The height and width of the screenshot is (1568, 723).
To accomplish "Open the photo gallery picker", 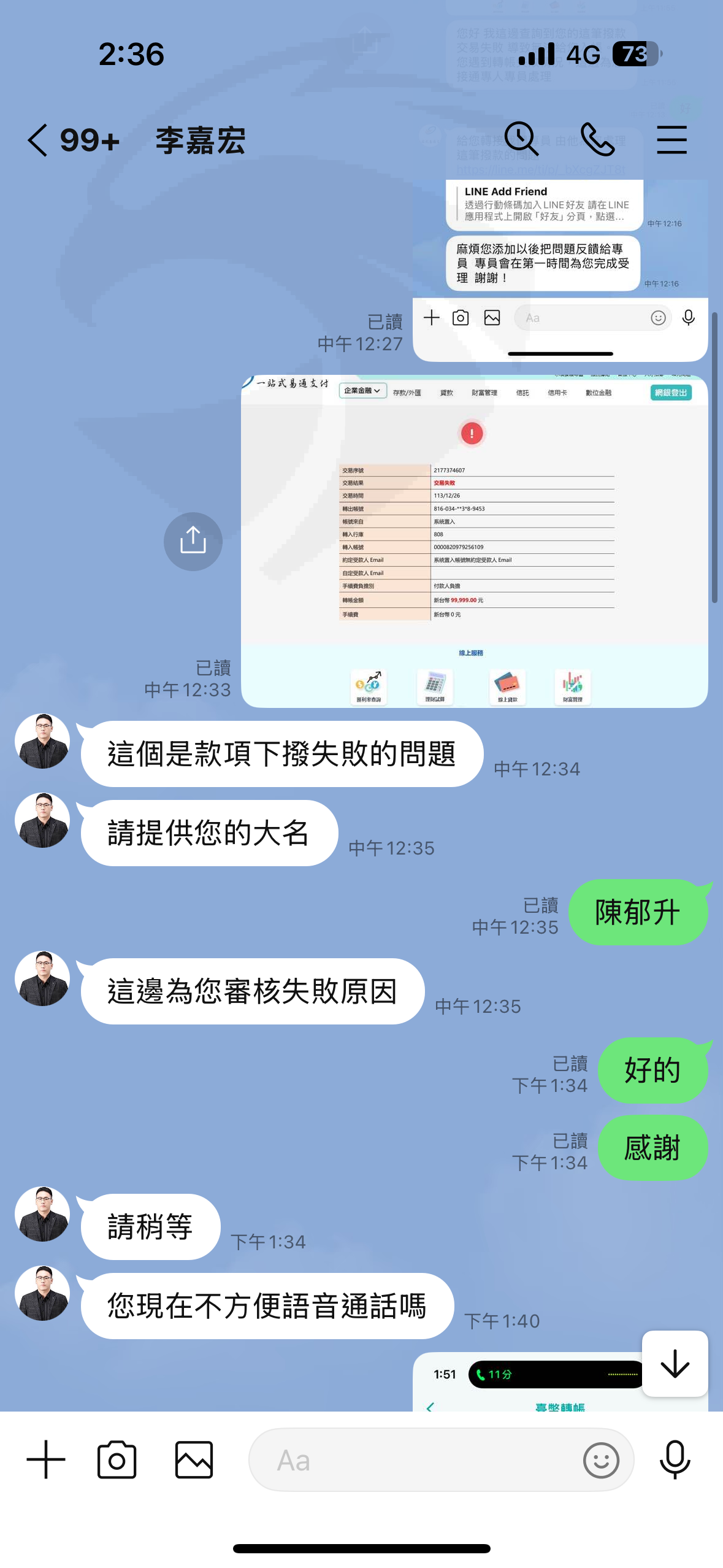I will pos(194,1459).
